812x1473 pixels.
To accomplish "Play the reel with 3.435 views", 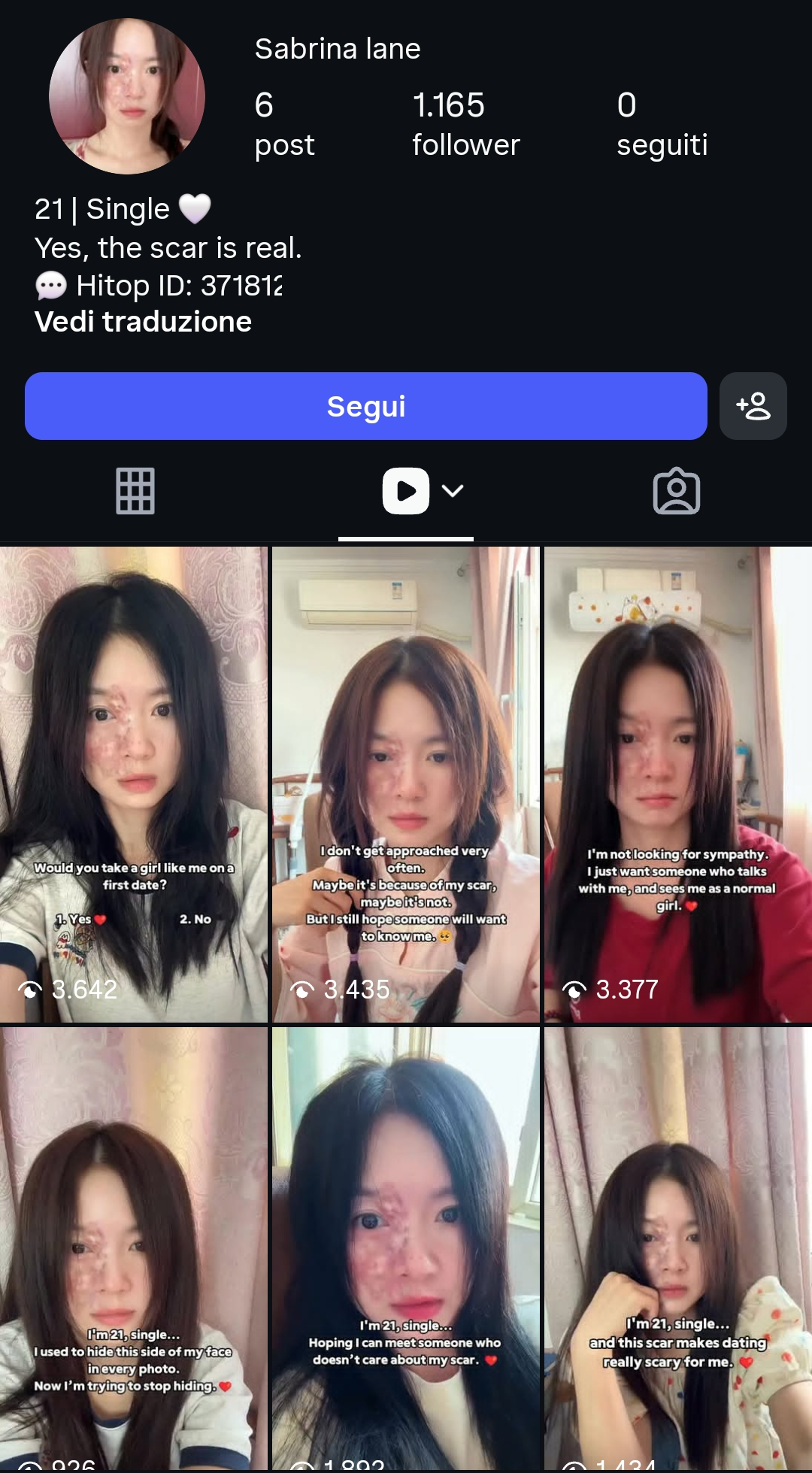I will click(406, 784).
